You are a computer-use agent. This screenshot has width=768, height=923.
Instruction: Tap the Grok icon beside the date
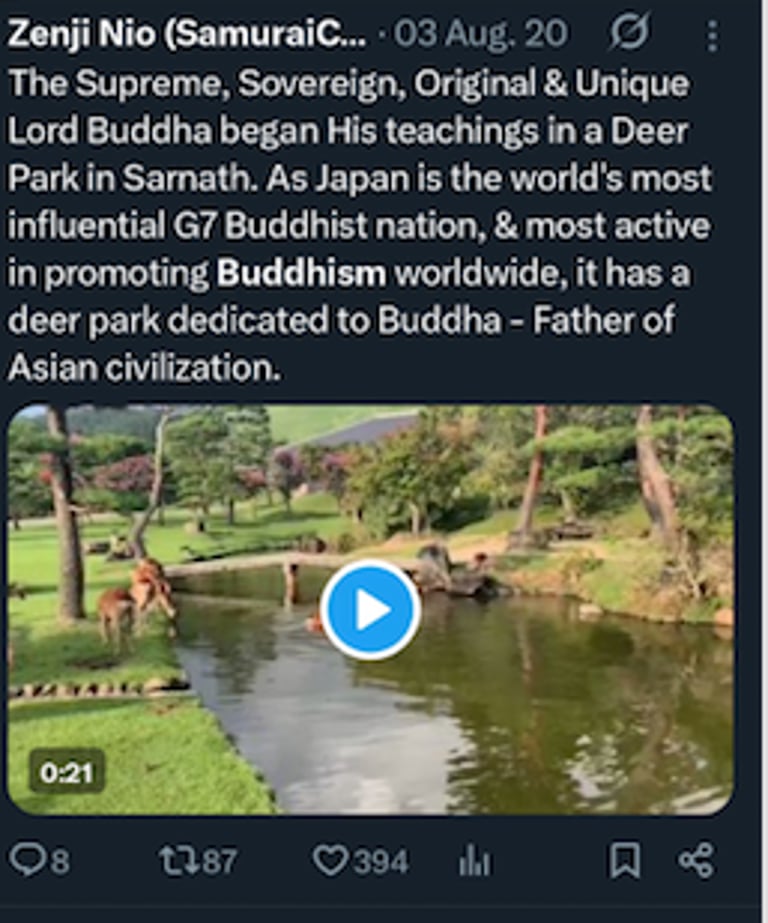point(627,35)
